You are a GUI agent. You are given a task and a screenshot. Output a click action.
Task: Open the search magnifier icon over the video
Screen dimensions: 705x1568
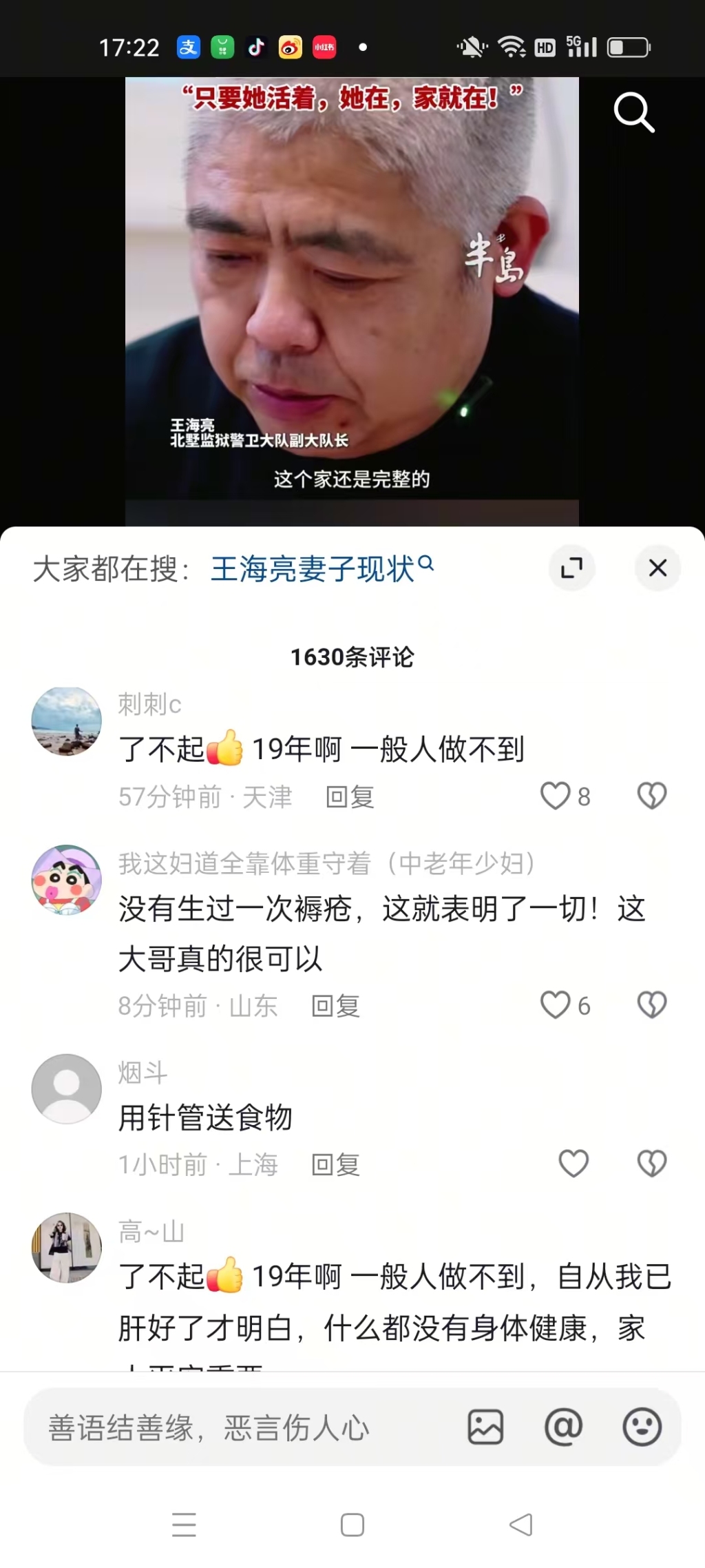[633, 112]
